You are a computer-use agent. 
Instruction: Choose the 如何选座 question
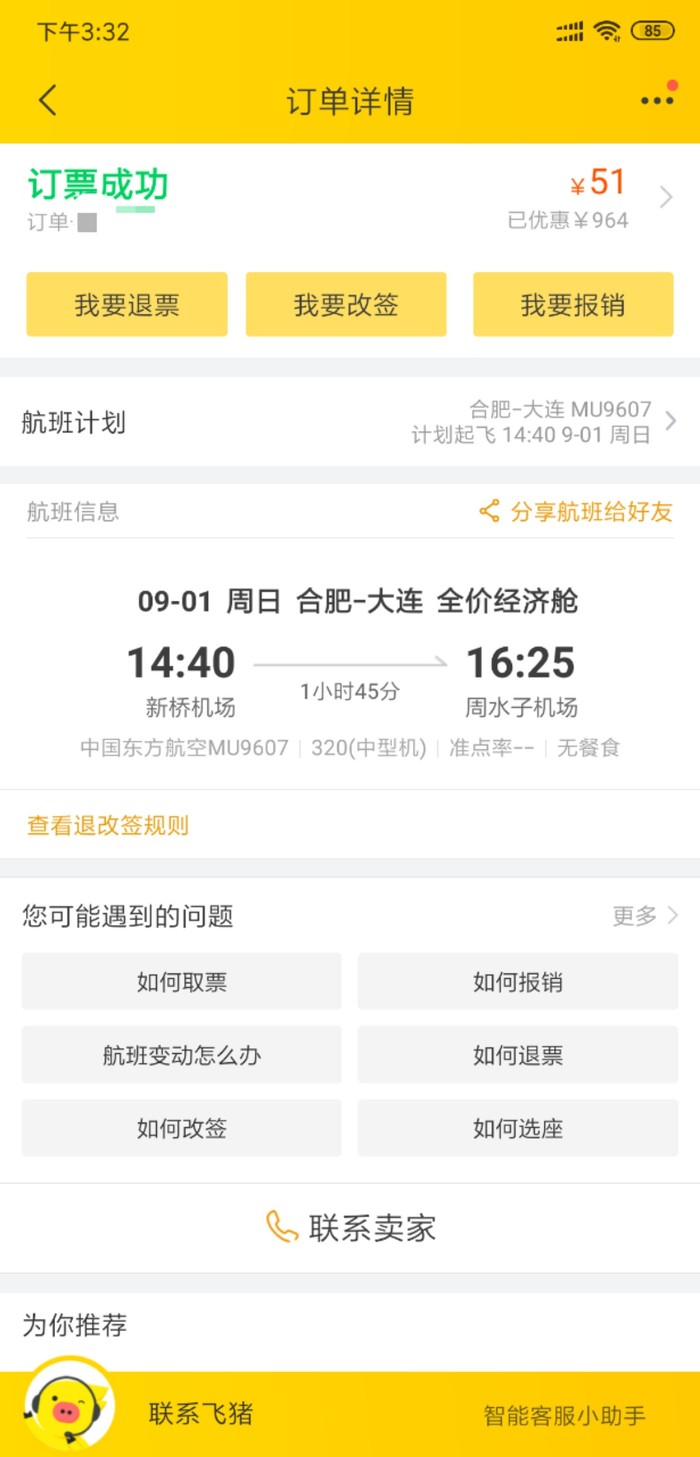pos(518,1129)
